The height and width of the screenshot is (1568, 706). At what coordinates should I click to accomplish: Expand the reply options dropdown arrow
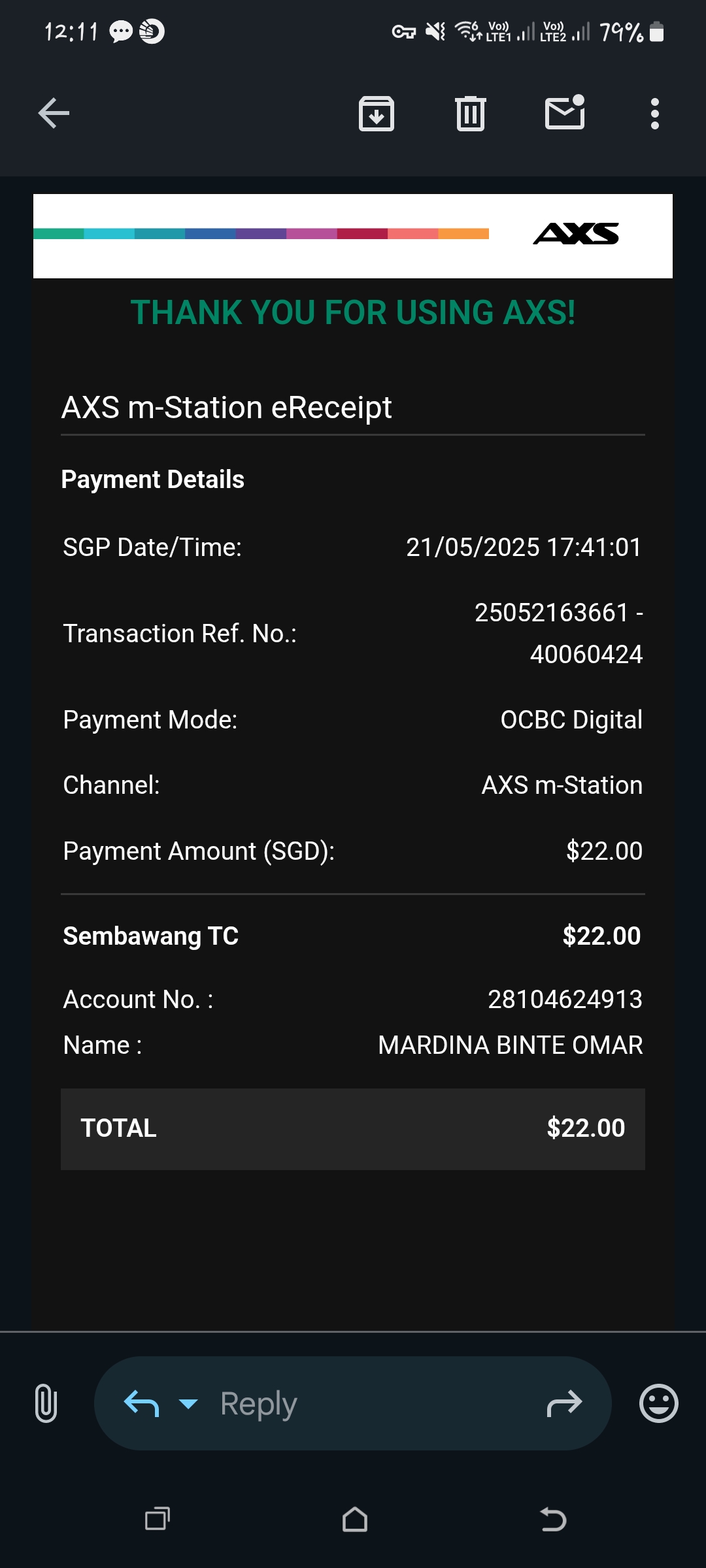point(188,1403)
